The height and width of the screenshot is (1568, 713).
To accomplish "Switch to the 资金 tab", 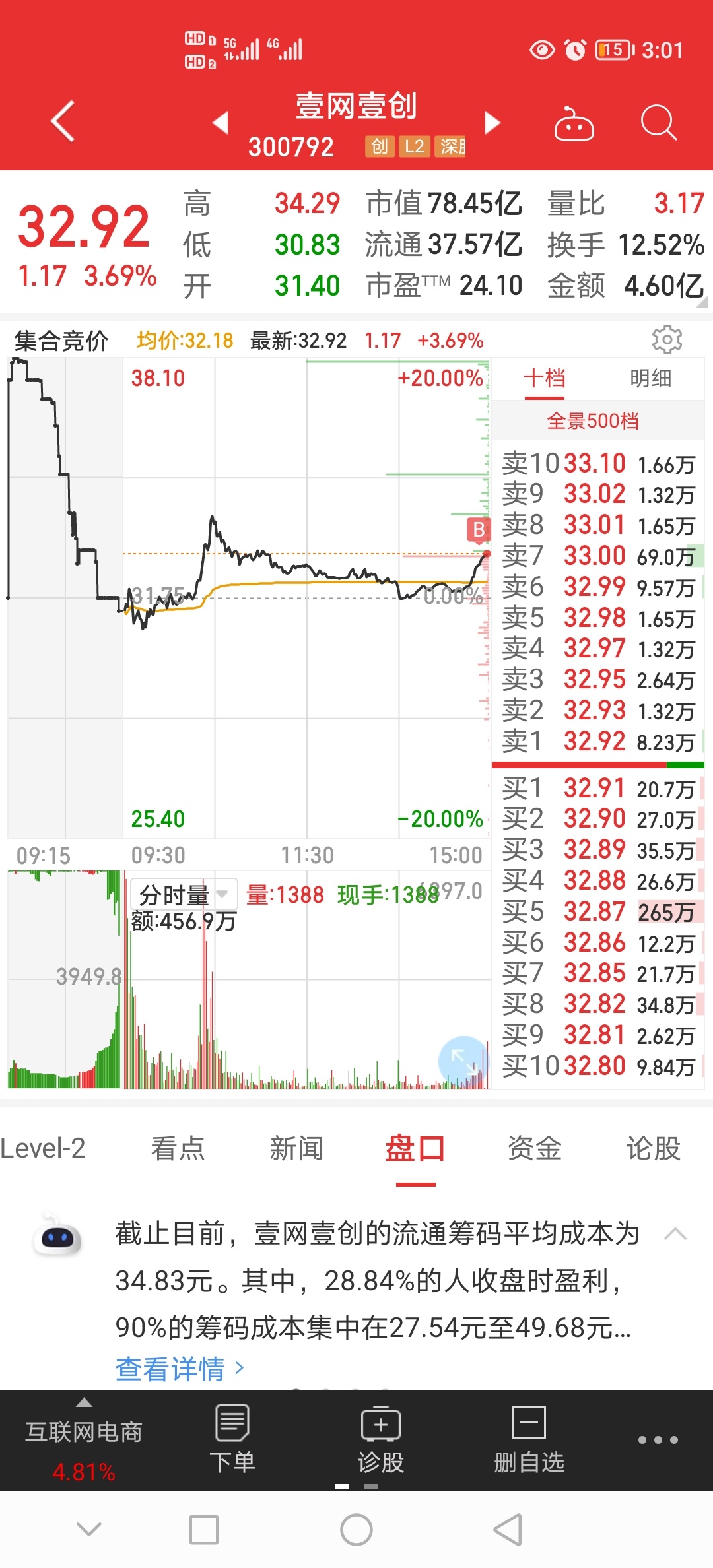I will [534, 1148].
